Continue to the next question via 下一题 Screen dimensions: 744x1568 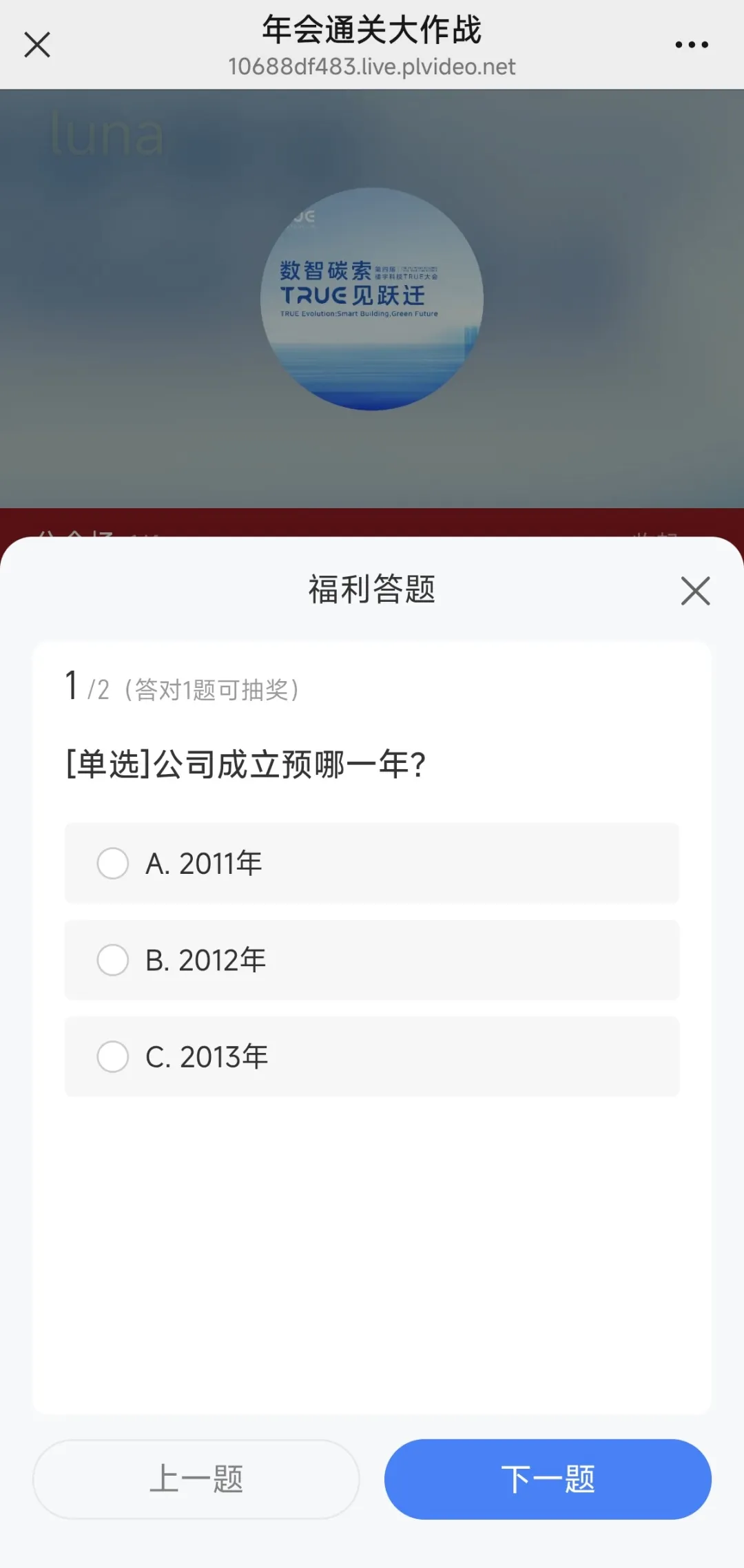point(548,1478)
